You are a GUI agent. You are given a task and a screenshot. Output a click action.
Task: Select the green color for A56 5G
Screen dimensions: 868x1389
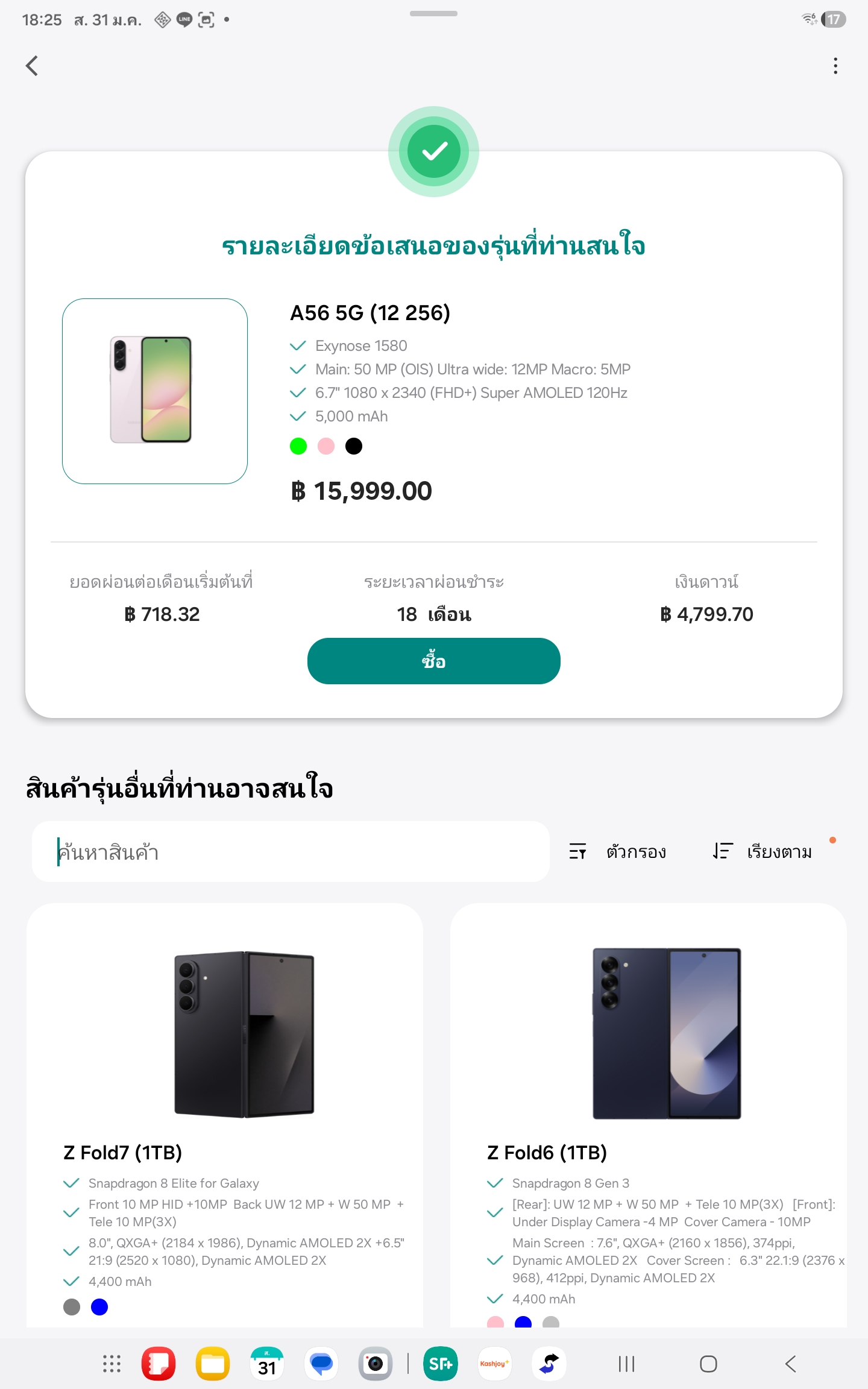pos(298,446)
